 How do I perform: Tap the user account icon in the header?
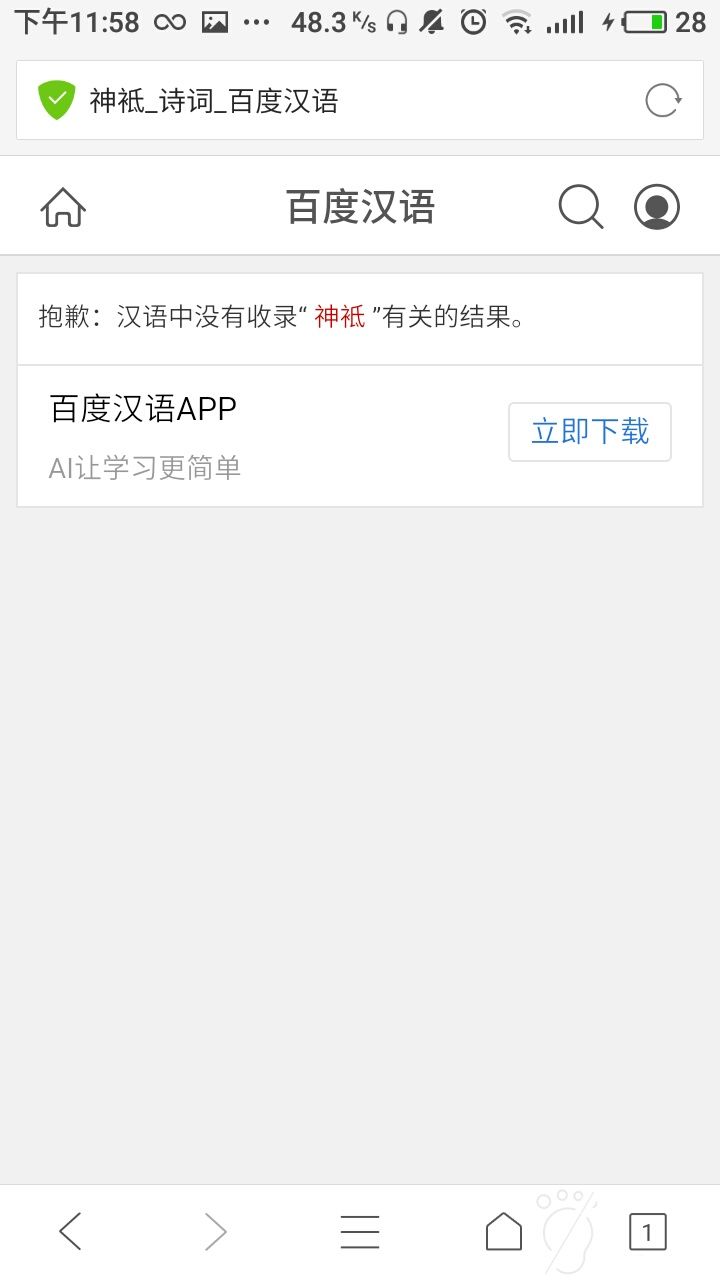pyautogui.click(x=657, y=206)
